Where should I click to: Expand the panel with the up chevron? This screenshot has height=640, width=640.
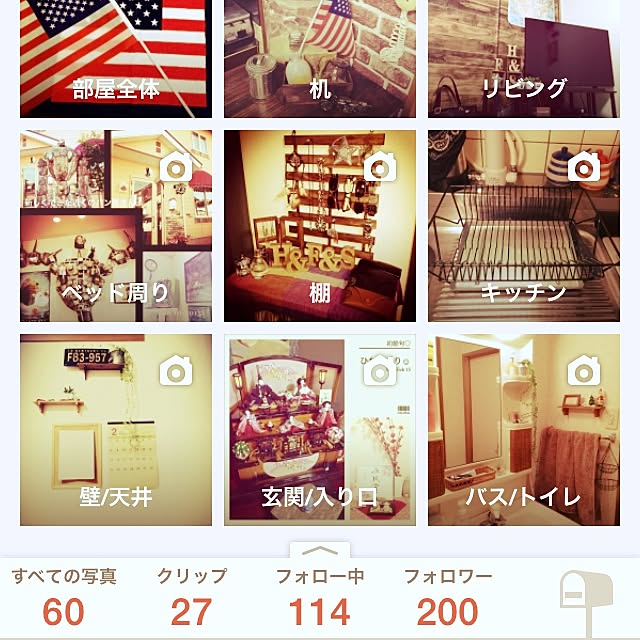click(320, 551)
